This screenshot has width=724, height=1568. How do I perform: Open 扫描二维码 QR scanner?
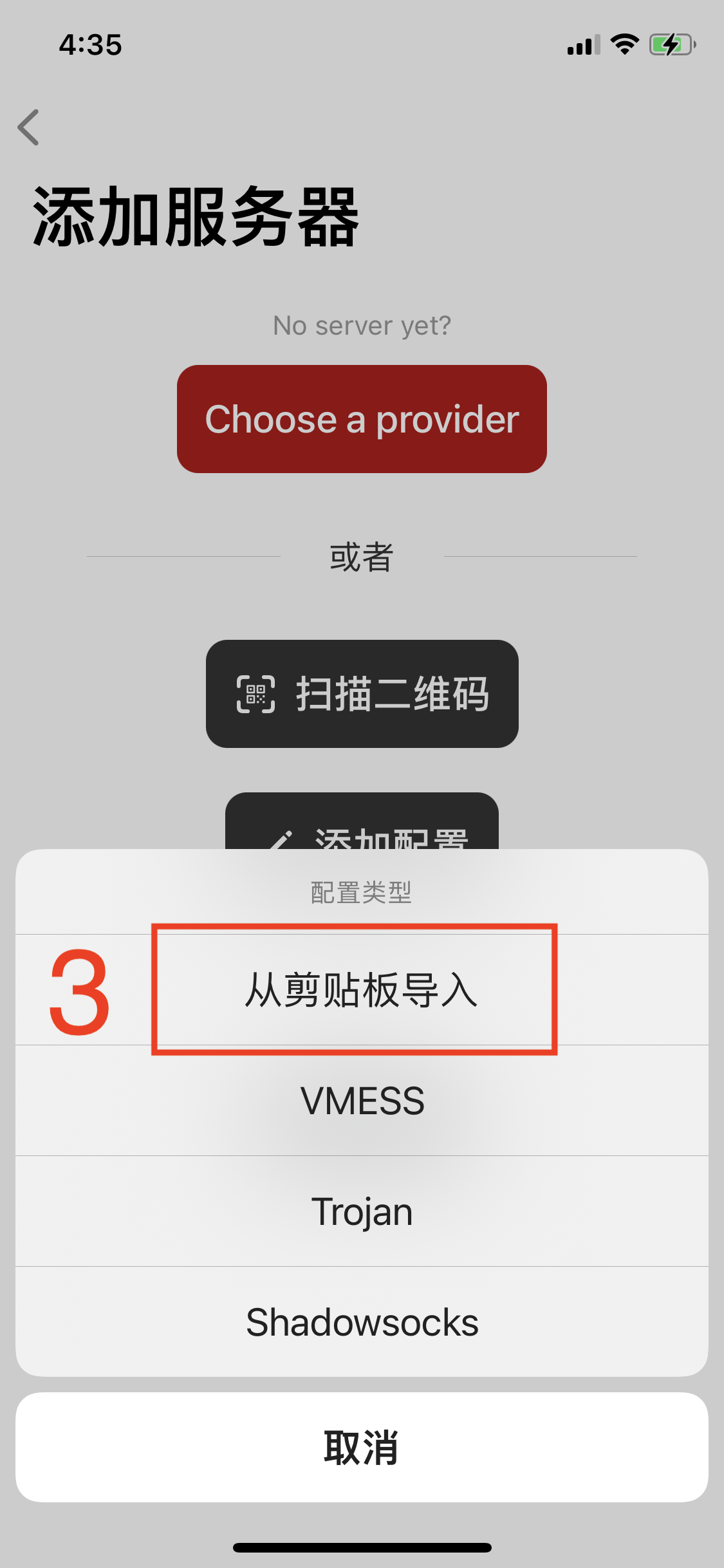pos(361,694)
